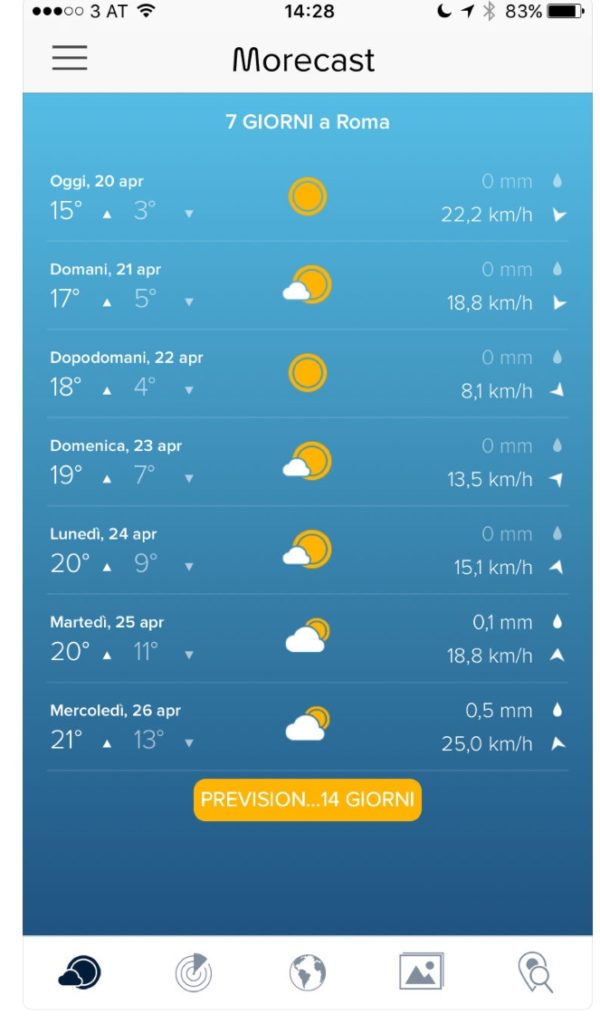Show details for Lunedì, 24 apr
The height and width of the screenshot is (1024, 600).
click(307, 550)
